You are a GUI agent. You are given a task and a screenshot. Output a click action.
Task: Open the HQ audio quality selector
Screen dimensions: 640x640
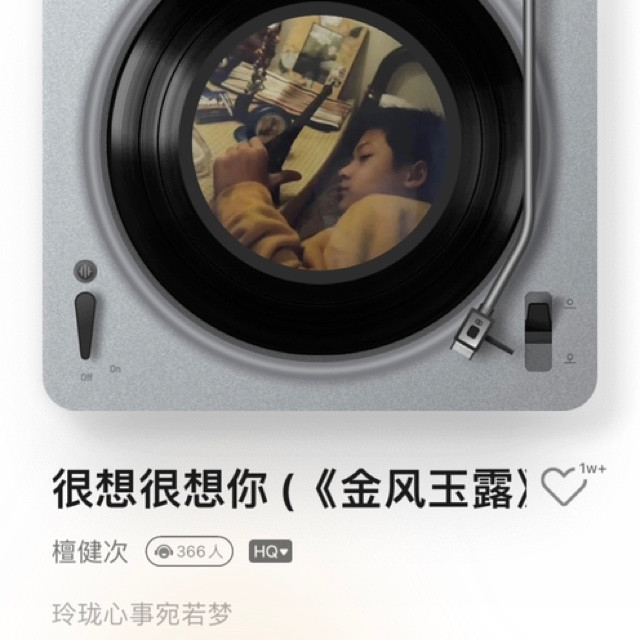pyautogui.click(x=270, y=551)
